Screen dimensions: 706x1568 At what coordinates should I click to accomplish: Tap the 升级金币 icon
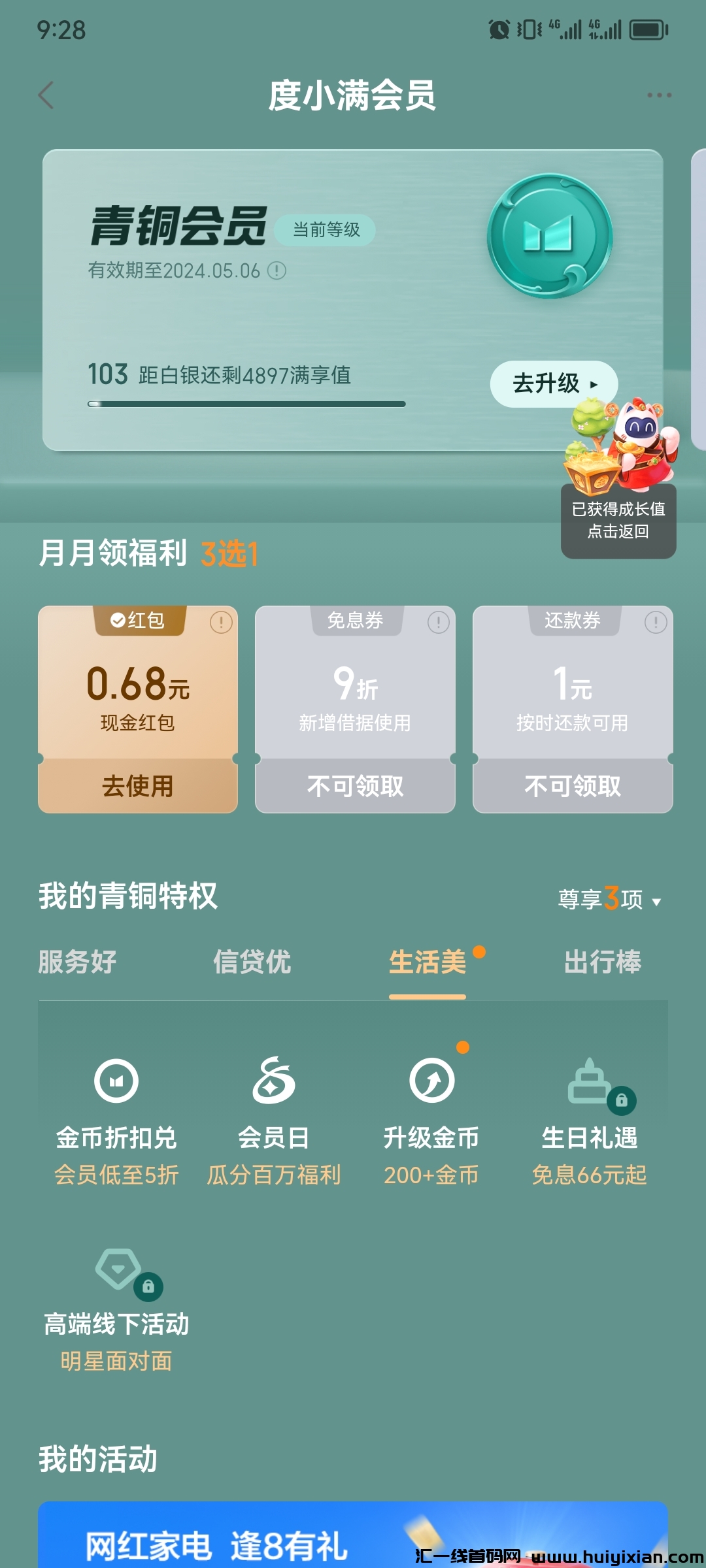click(x=431, y=1080)
